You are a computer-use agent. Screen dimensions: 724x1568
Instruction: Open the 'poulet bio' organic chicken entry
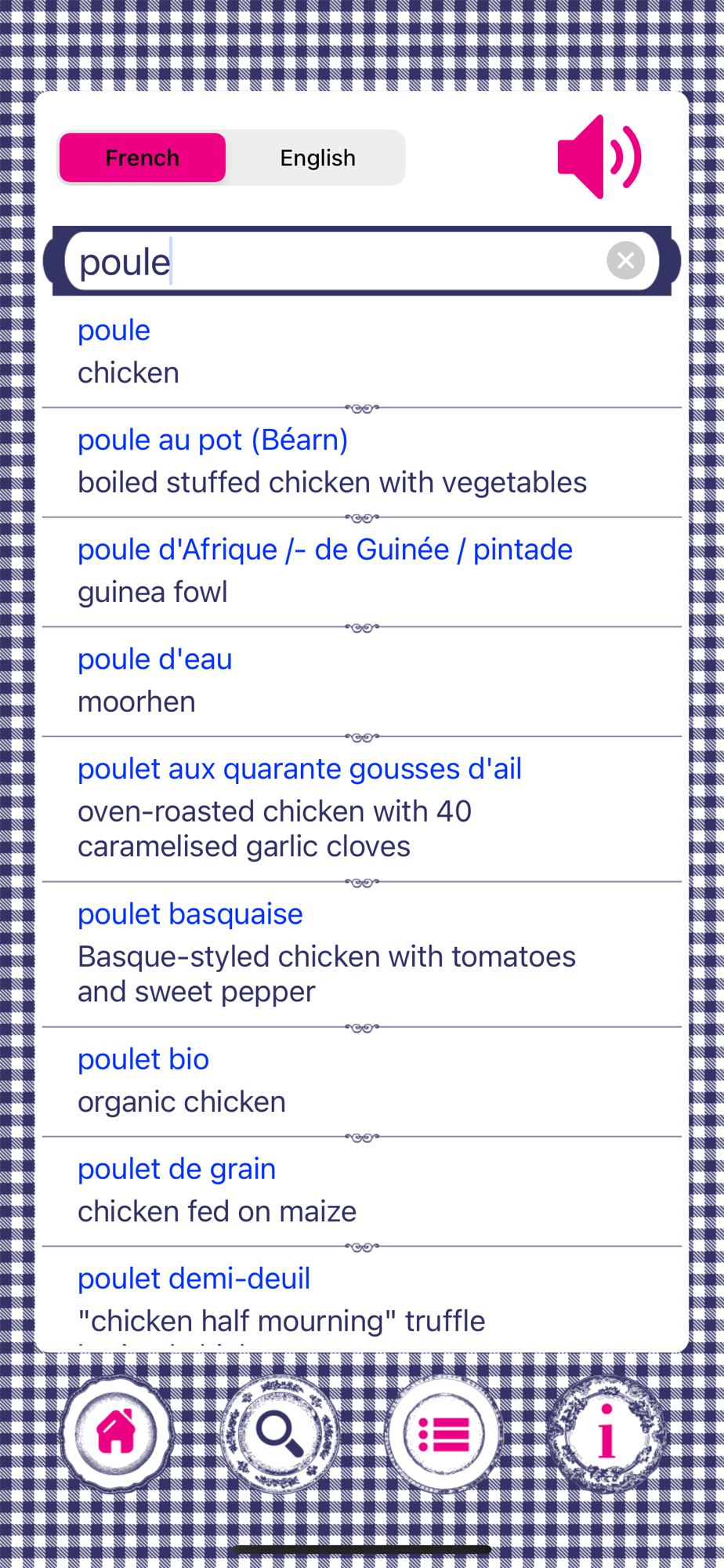tap(362, 1081)
